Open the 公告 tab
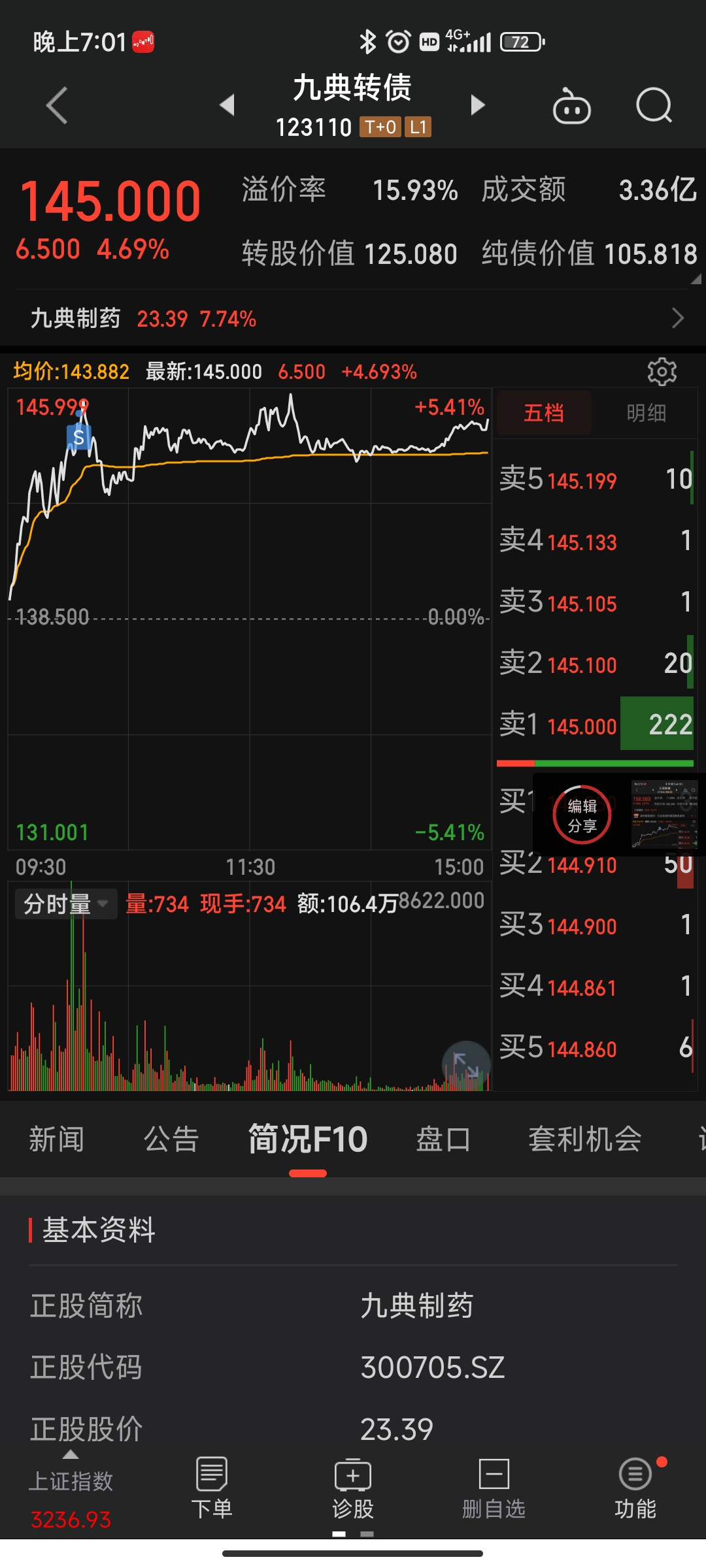 click(x=171, y=1139)
